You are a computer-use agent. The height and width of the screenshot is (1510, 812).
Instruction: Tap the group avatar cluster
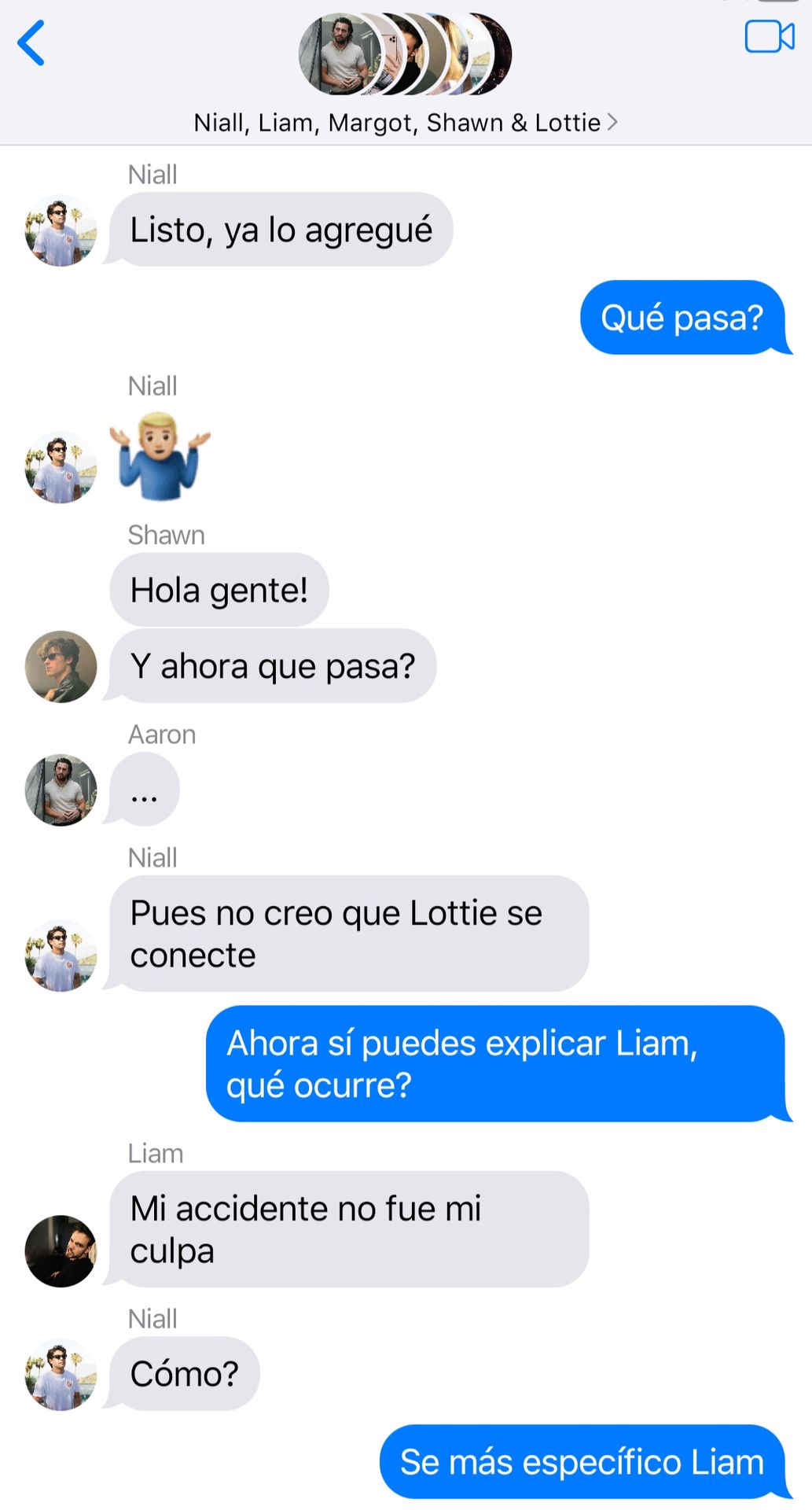click(405, 53)
